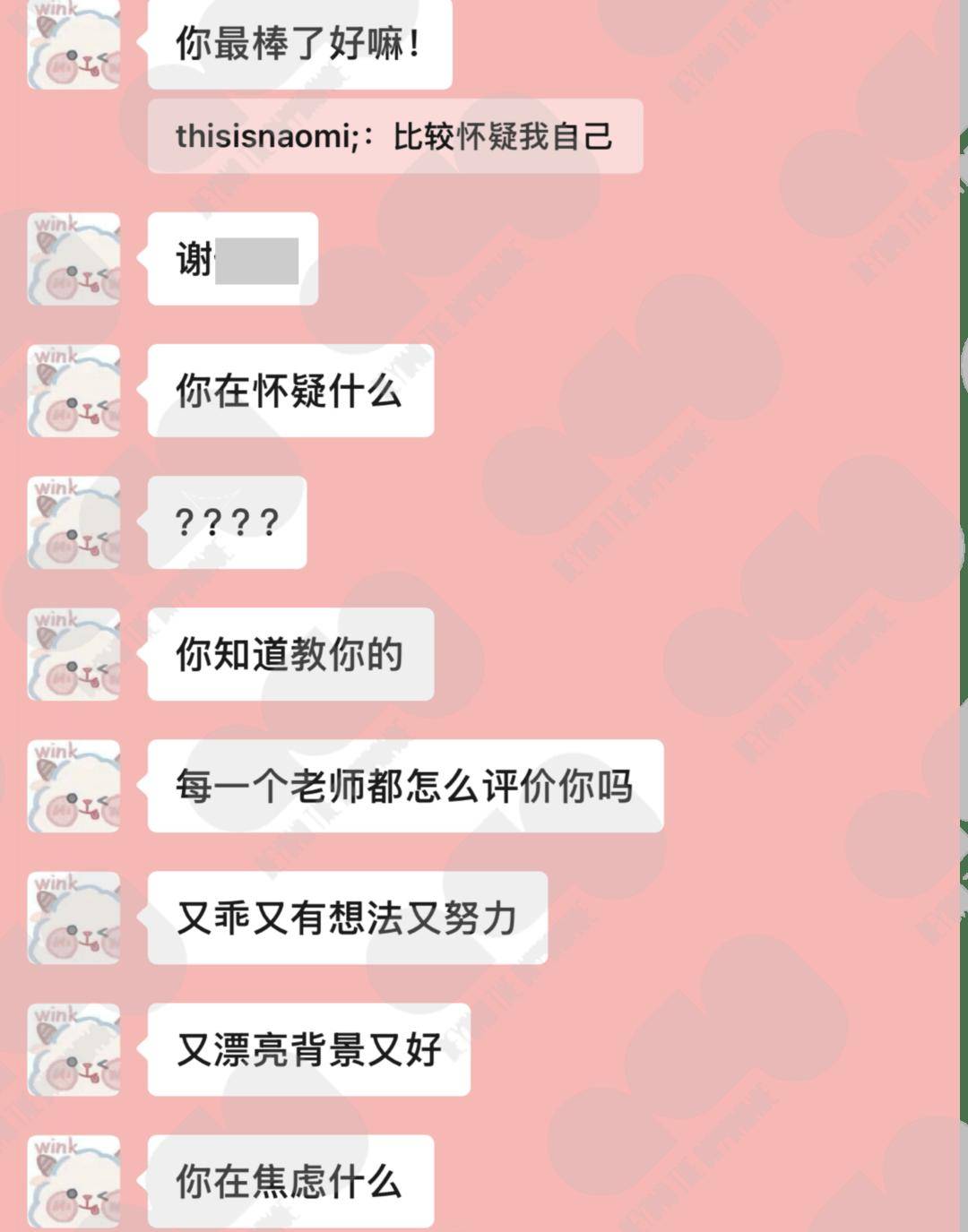Open the avatar beside '每一个老师都怎么评价你吗'
The width and height of the screenshot is (968, 1232).
pos(73,786)
